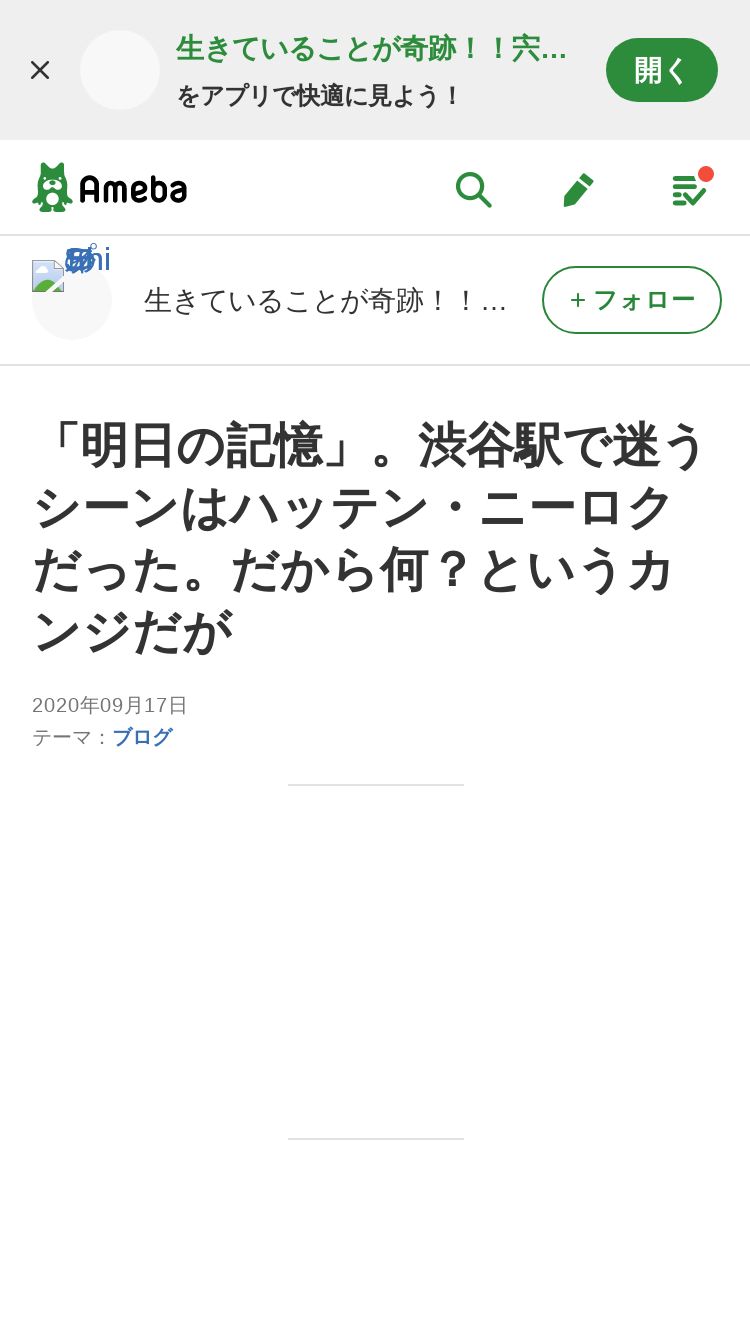
Task: Open the search magnifier icon
Action: tap(473, 189)
